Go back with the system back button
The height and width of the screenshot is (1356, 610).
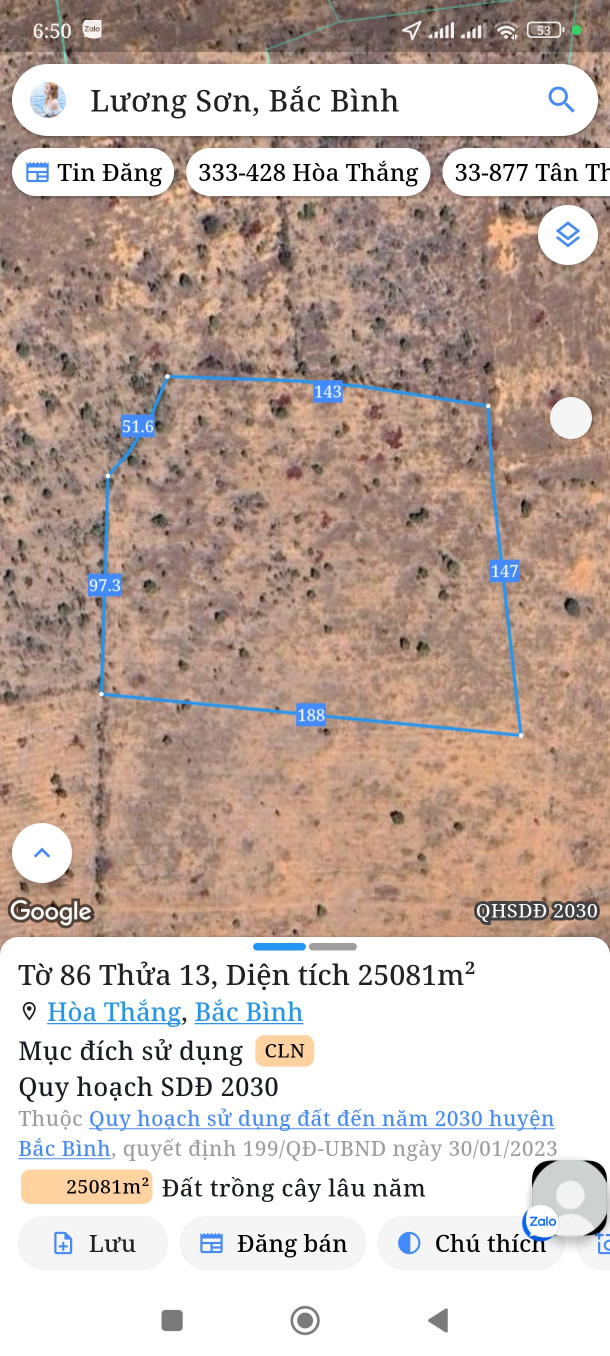[x=437, y=1321]
